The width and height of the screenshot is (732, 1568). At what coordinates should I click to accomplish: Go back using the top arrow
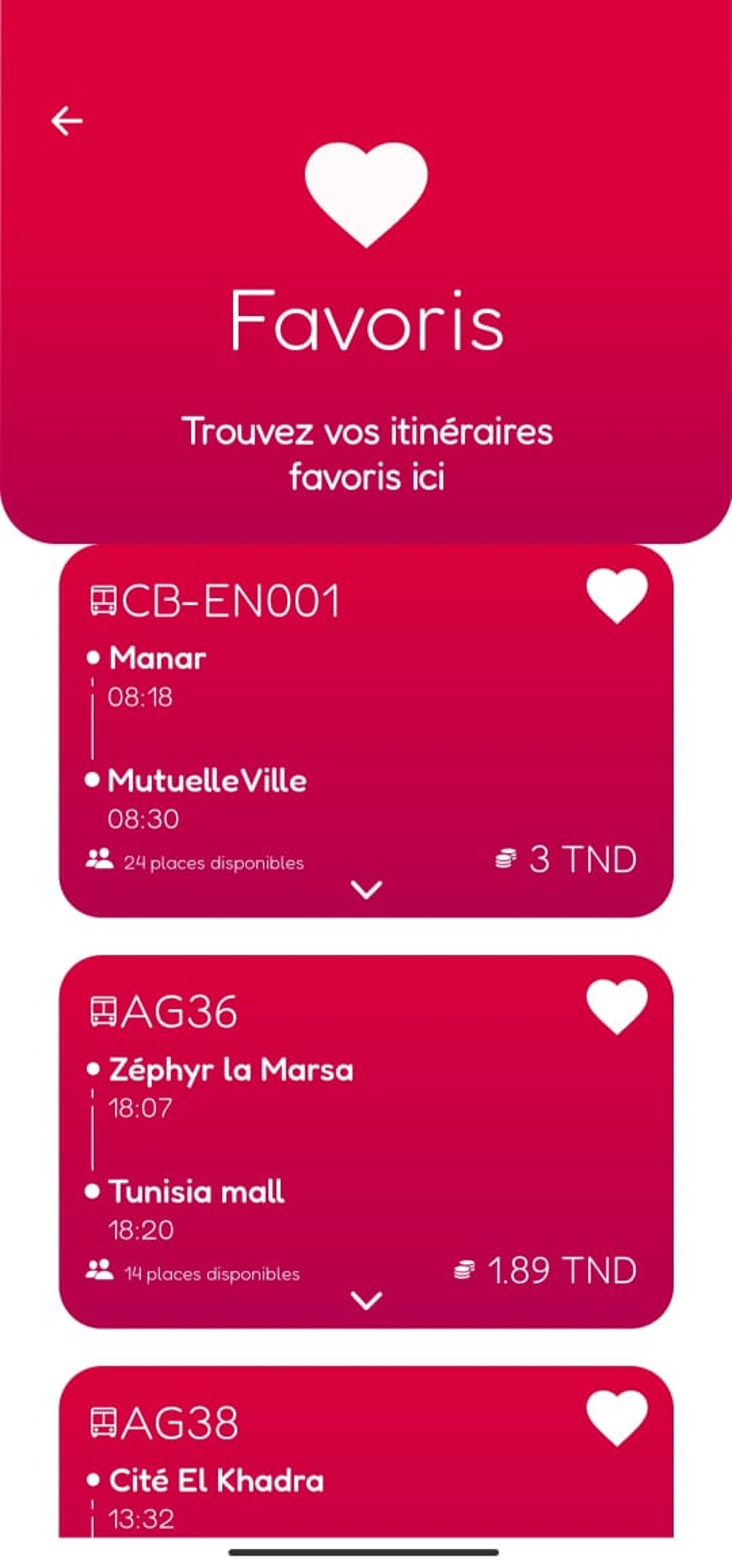click(67, 121)
